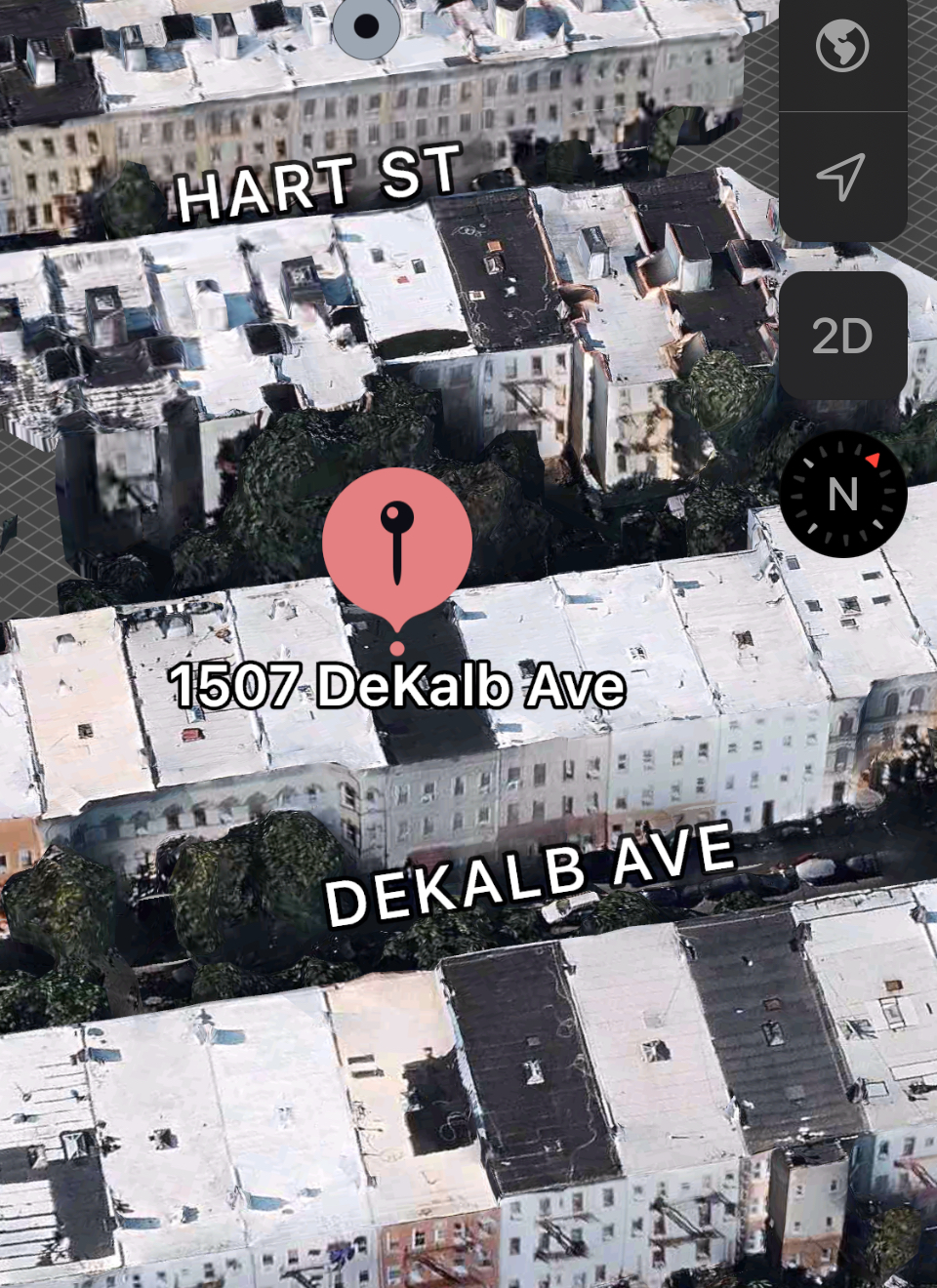Switch the map to 2D view

(x=842, y=337)
